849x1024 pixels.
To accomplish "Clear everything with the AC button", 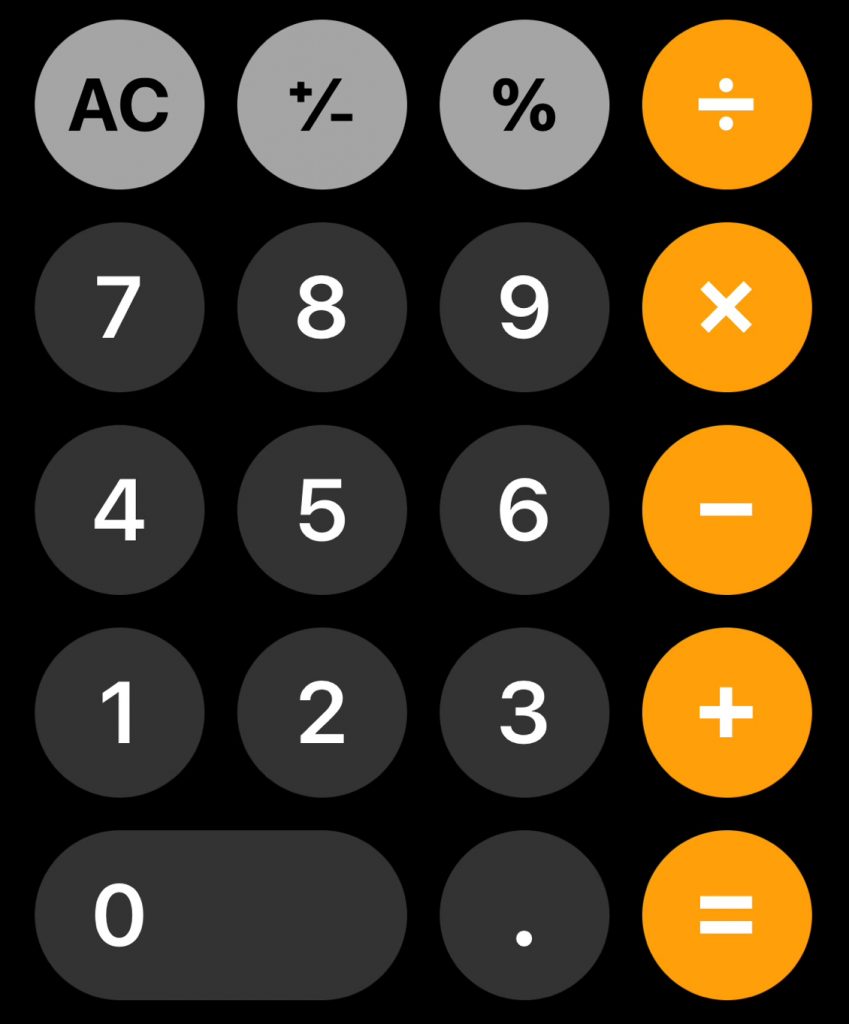I will pos(119,105).
